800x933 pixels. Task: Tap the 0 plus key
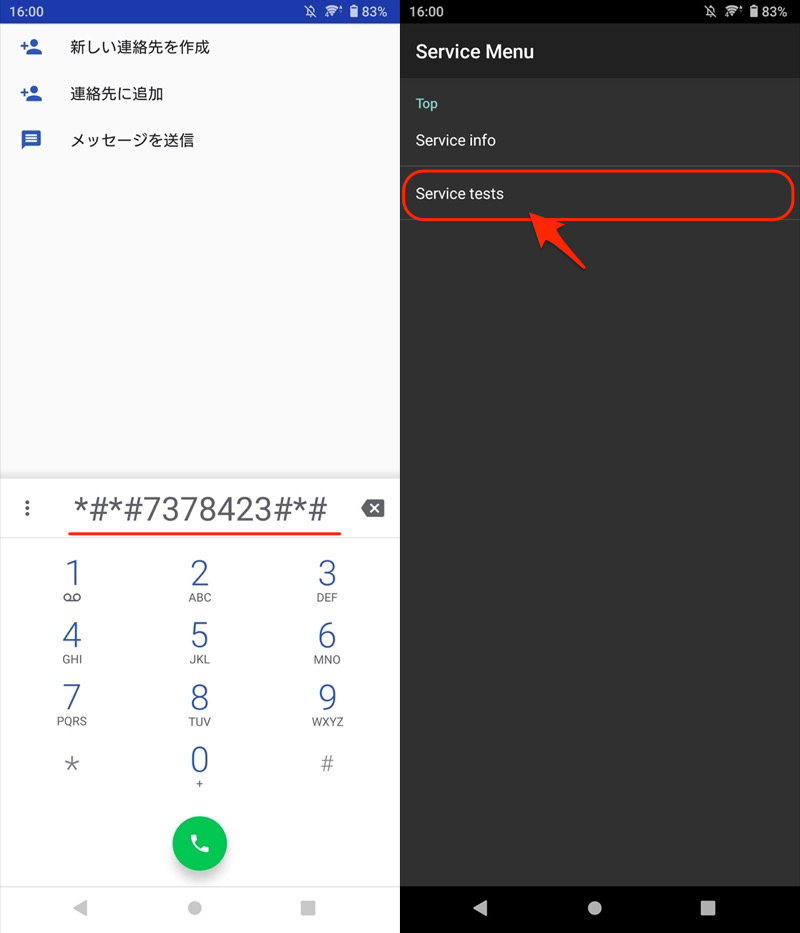199,765
